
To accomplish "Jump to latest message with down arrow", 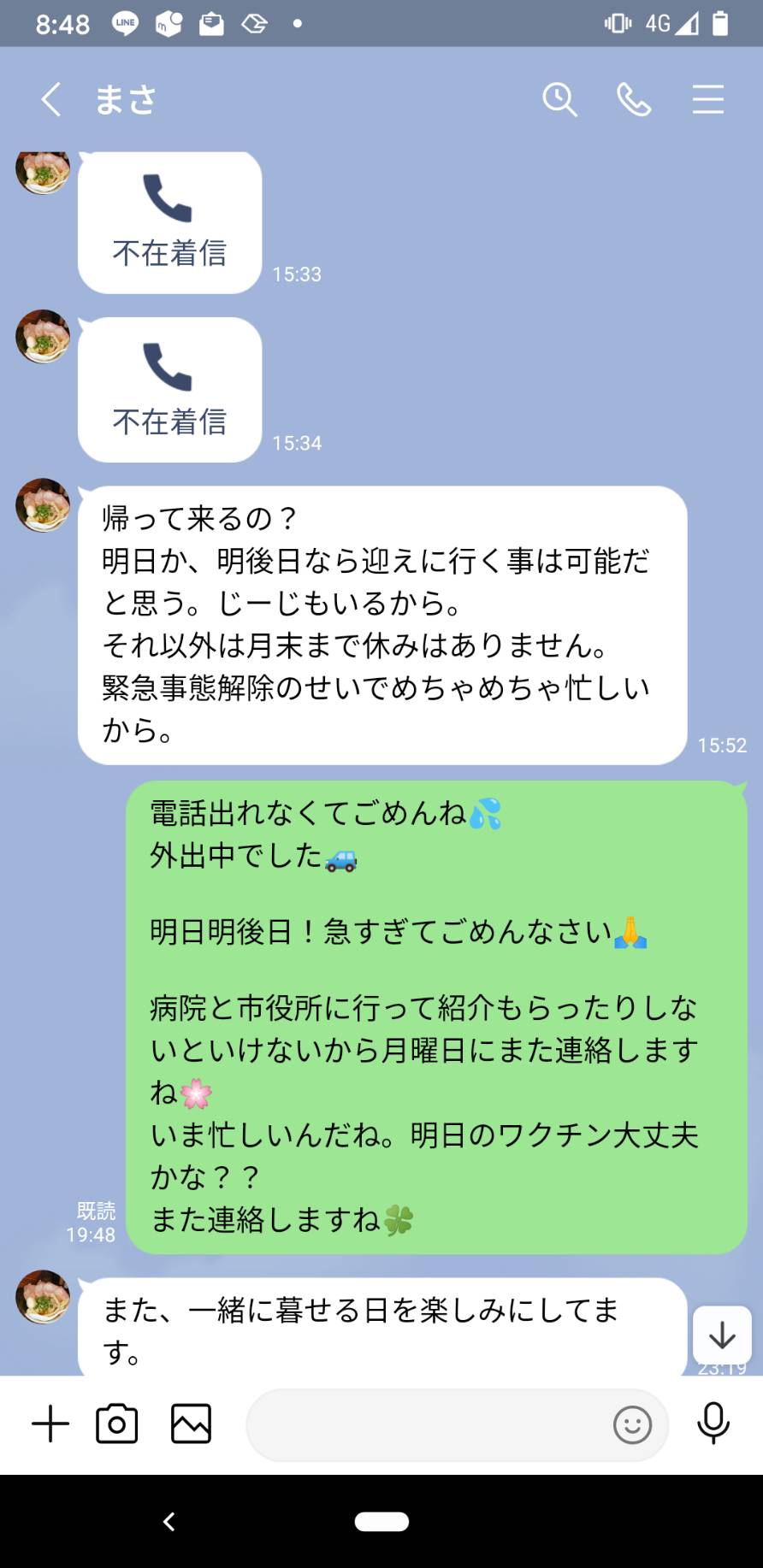I will tap(722, 1335).
